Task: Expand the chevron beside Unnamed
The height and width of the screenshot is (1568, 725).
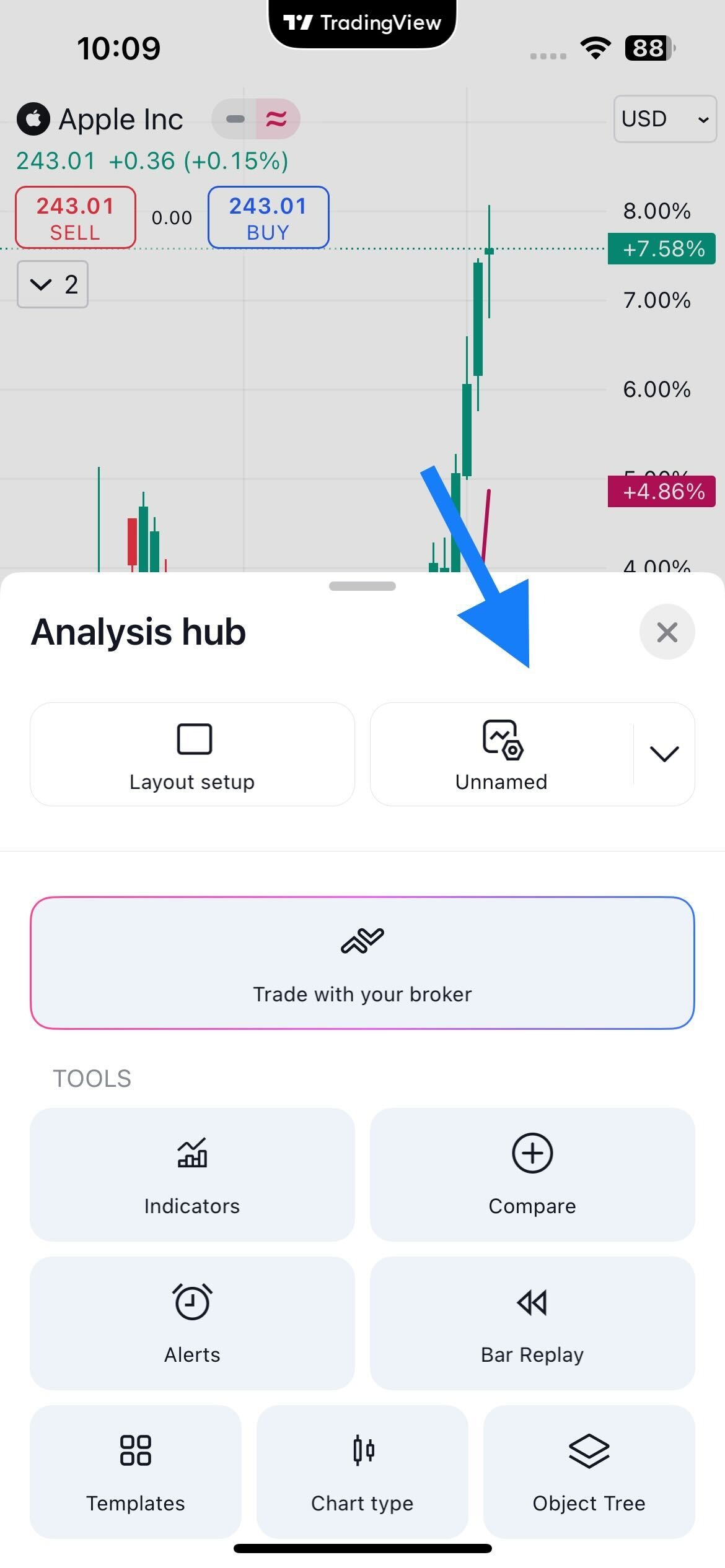Action: tap(664, 754)
